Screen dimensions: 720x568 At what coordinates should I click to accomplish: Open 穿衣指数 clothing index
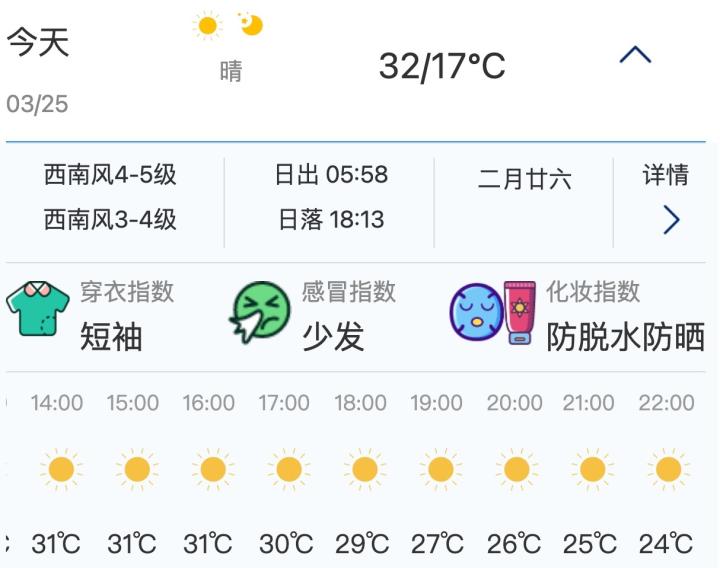90,316
